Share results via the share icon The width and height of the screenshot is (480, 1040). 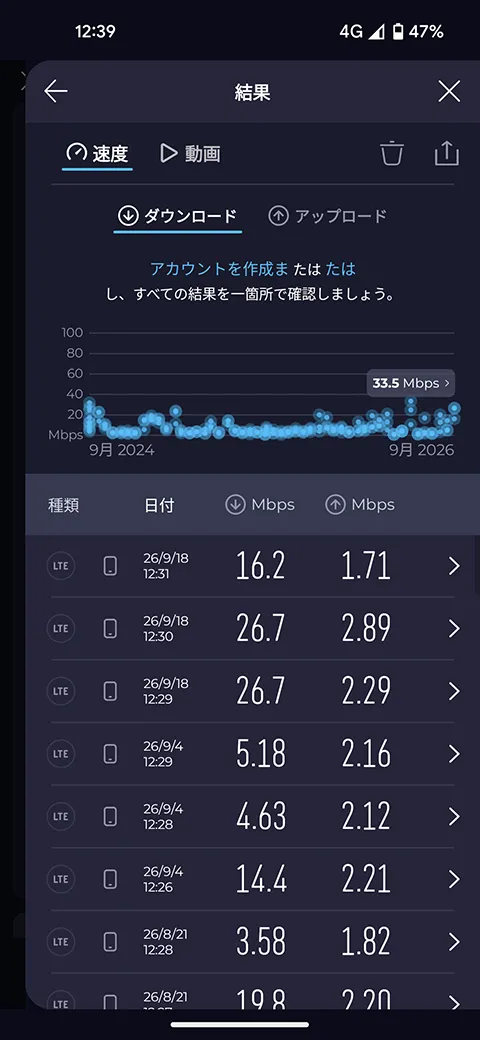(x=446, y=153)
